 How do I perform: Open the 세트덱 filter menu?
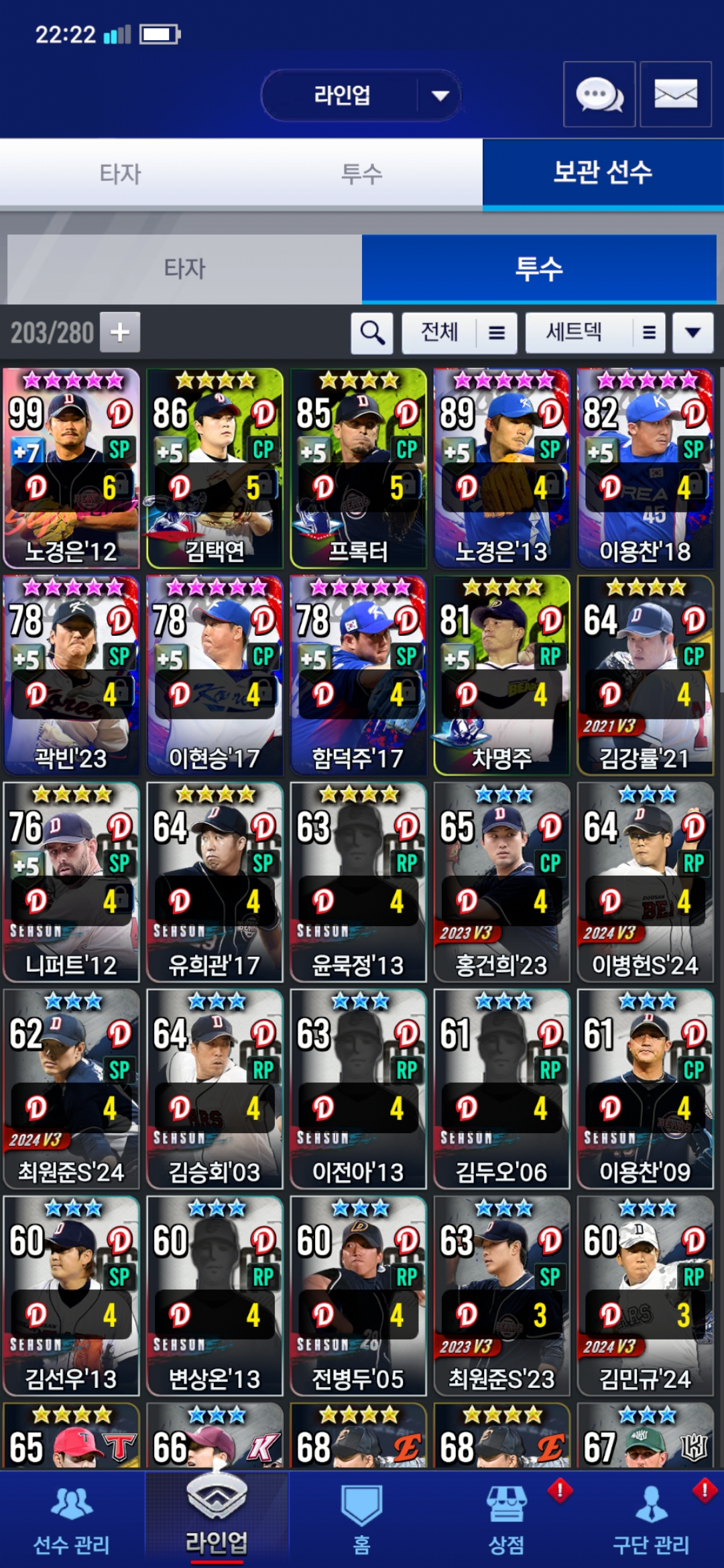click(x=595, y=332)
